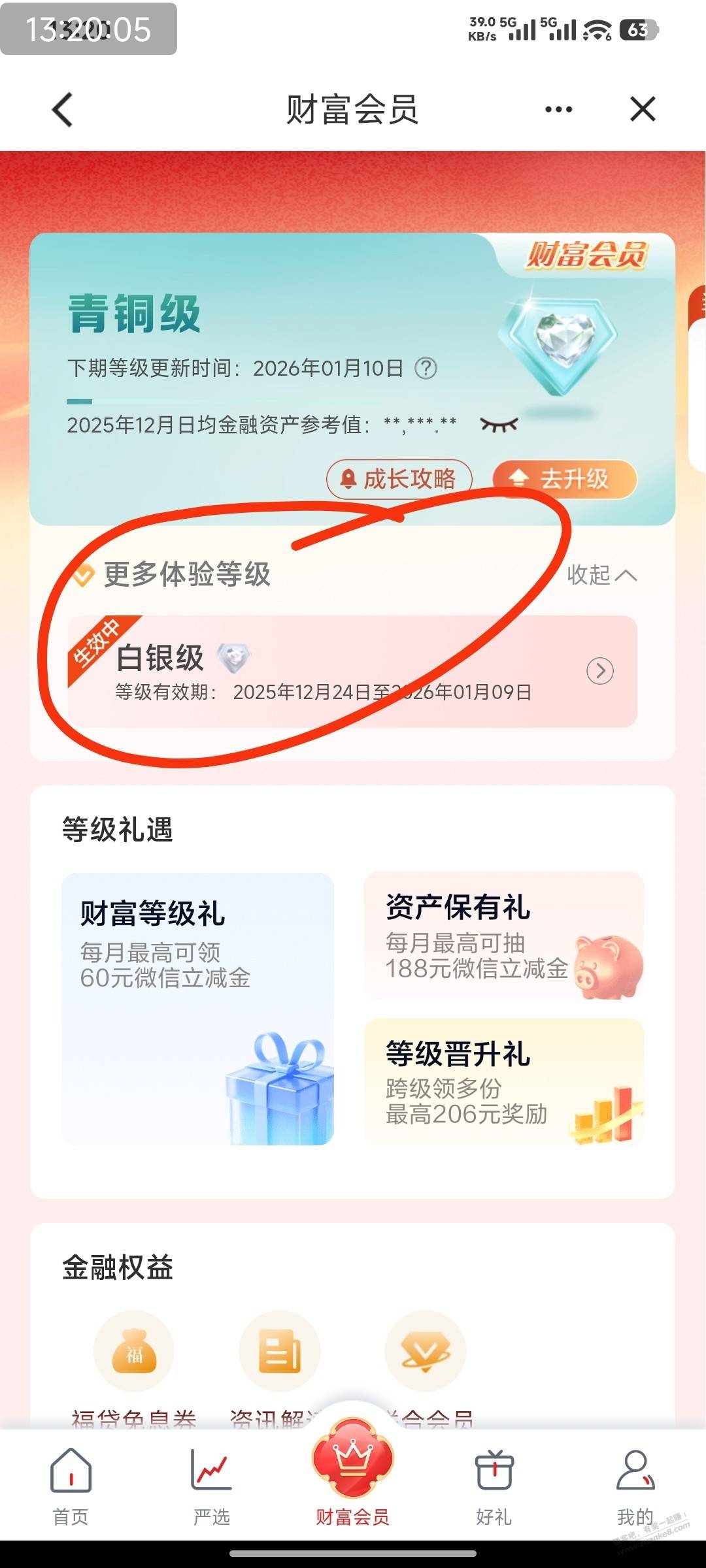The image size is (706, 1568).
Task: Open the 福贷免息券 benefit icon
Action: tap(134, 1351)
